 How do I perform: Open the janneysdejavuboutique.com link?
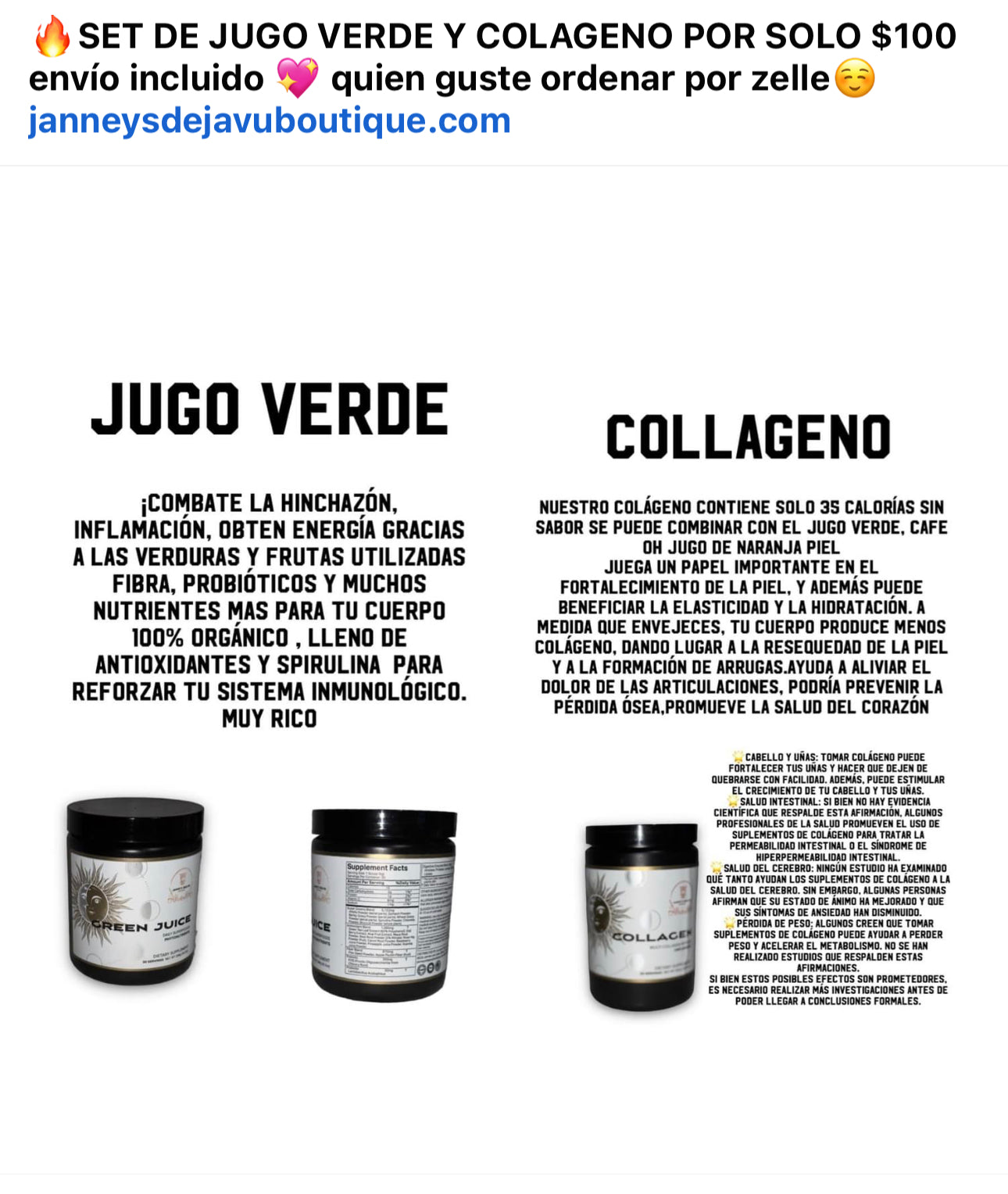[270, 122]
